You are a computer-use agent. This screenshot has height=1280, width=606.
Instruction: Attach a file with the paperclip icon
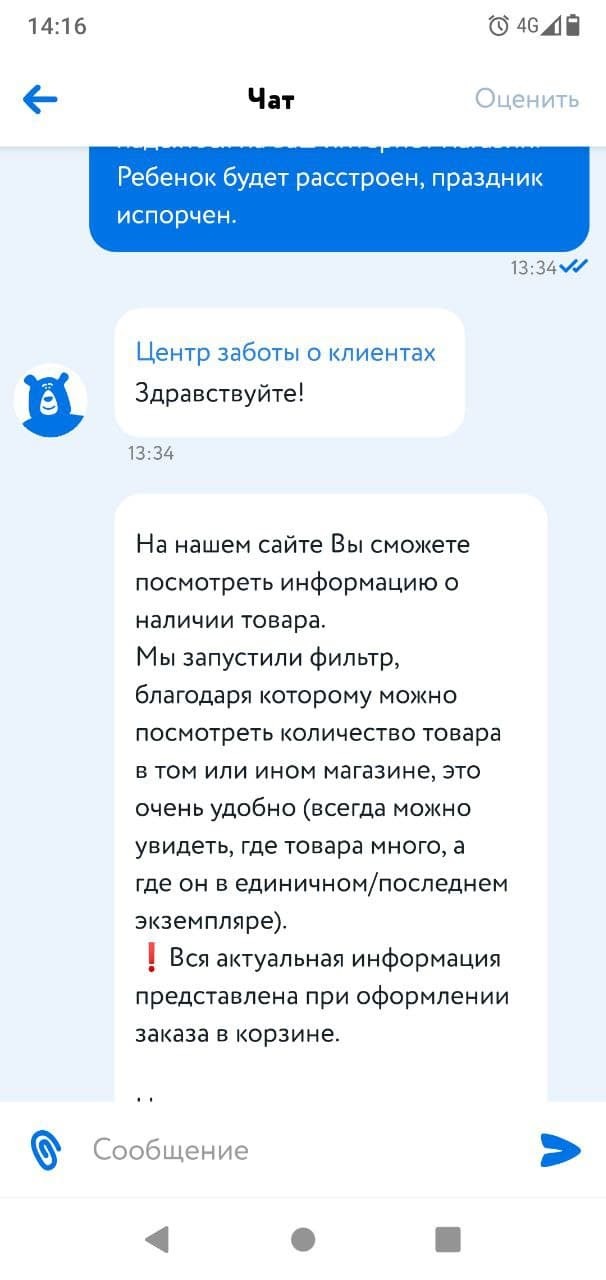point(46,1149)
